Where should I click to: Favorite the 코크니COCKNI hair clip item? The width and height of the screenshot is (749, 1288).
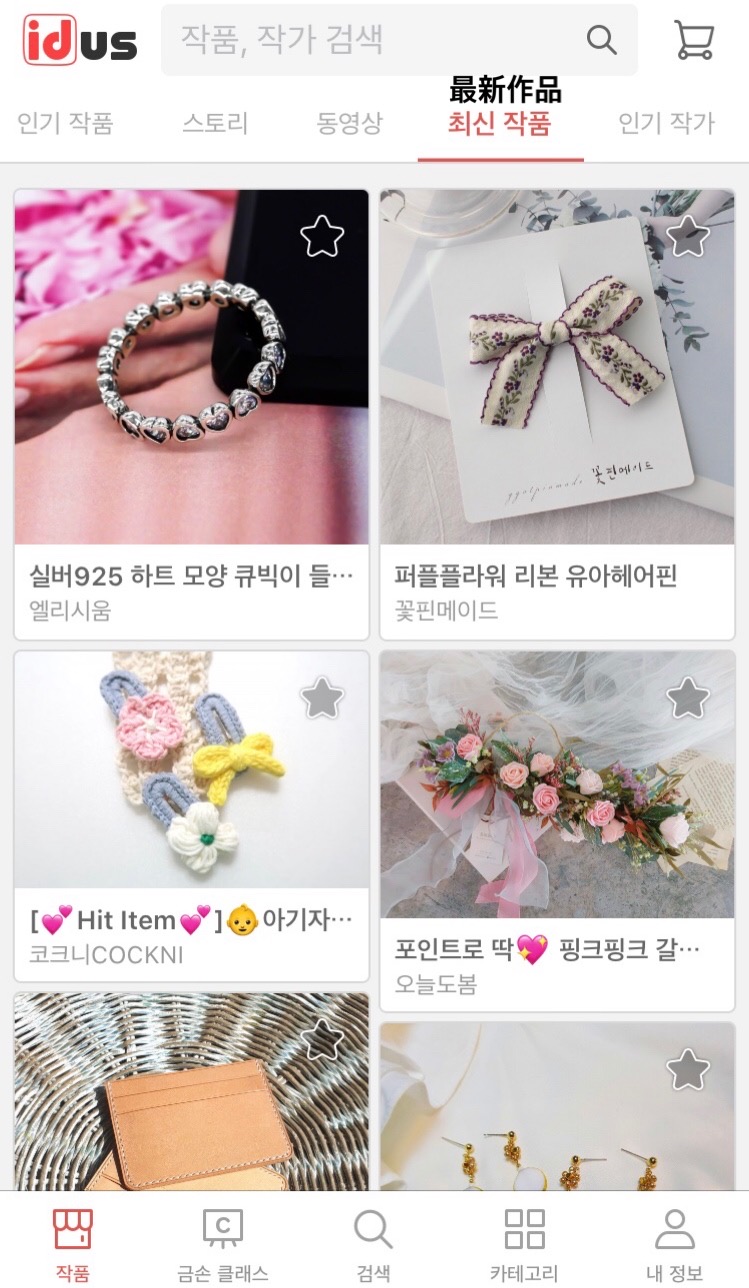point(322,698)
